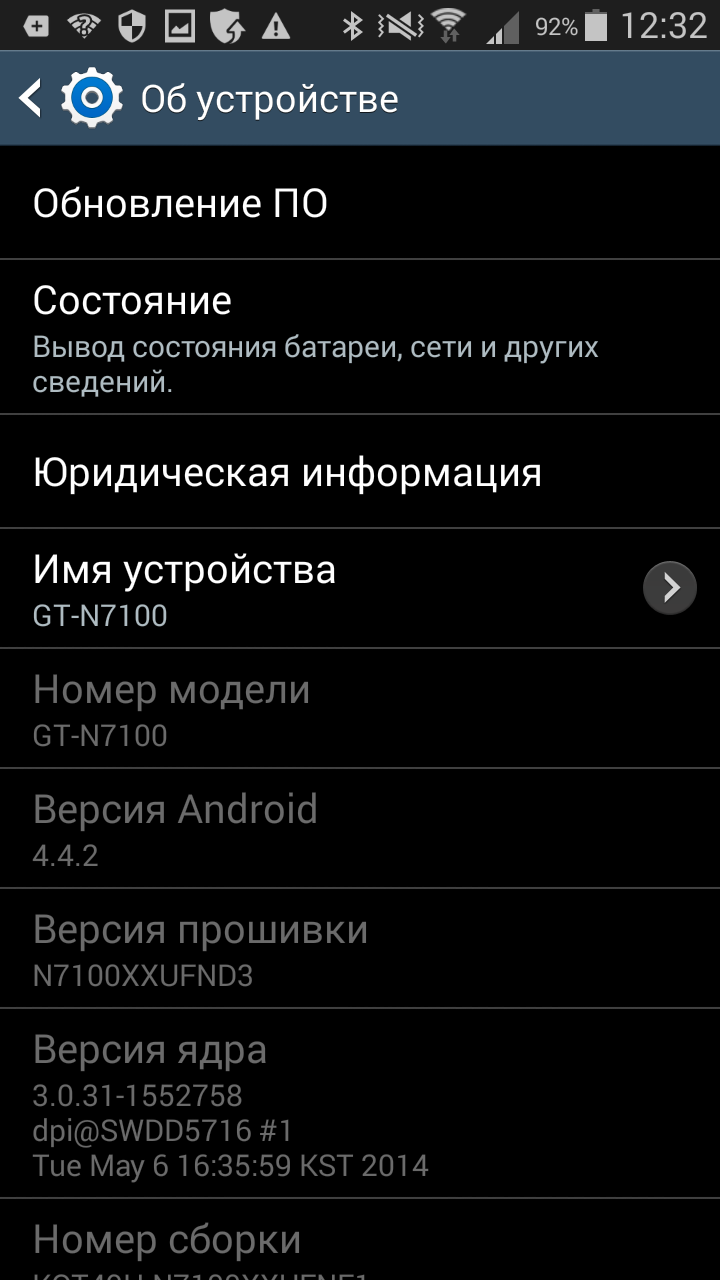Tap the Номер сборки row
This screenshot has width=720, height=1280.
click(360, 1239)
